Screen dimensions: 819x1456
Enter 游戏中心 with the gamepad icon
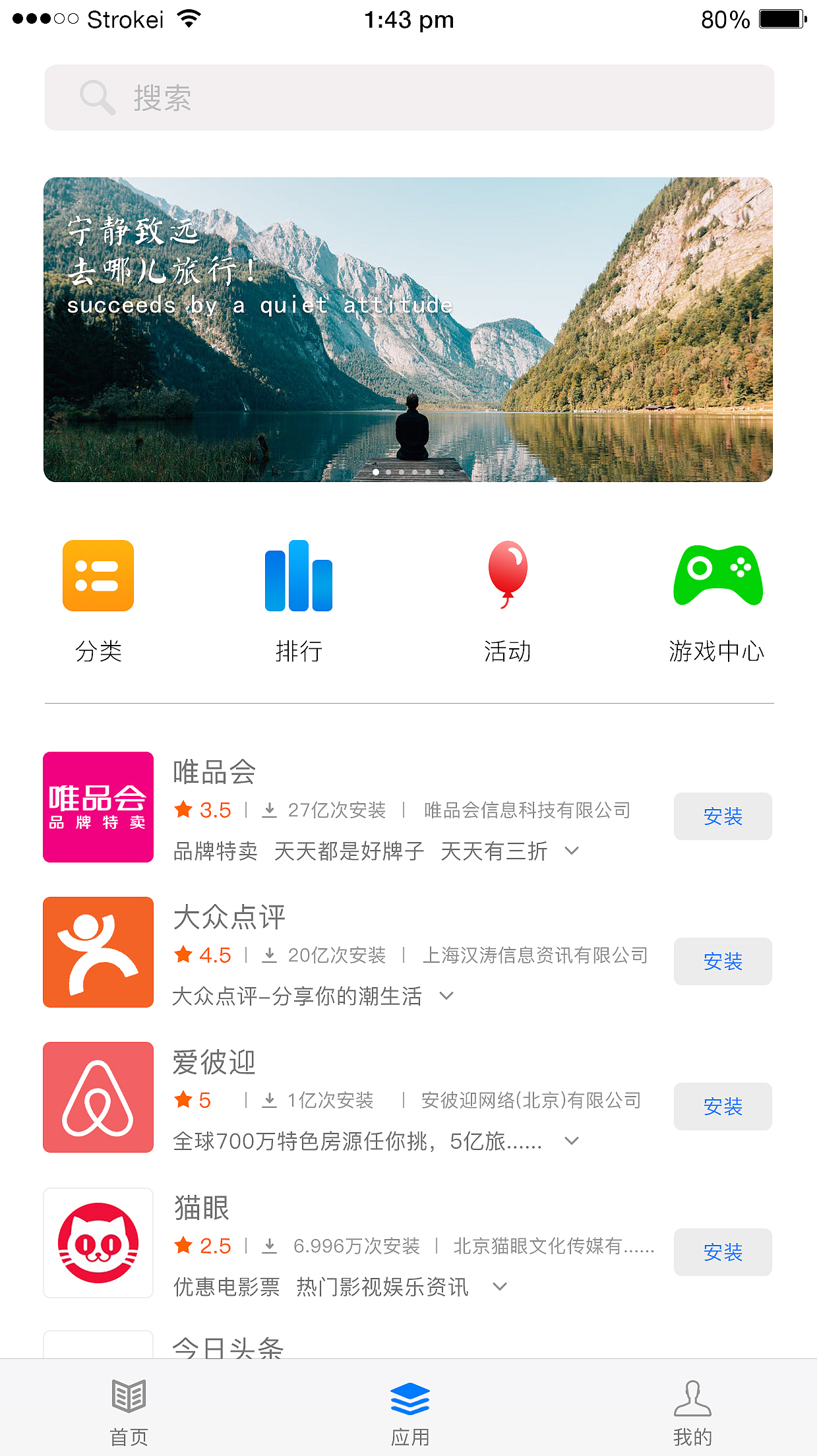click(x=717, y=576)
